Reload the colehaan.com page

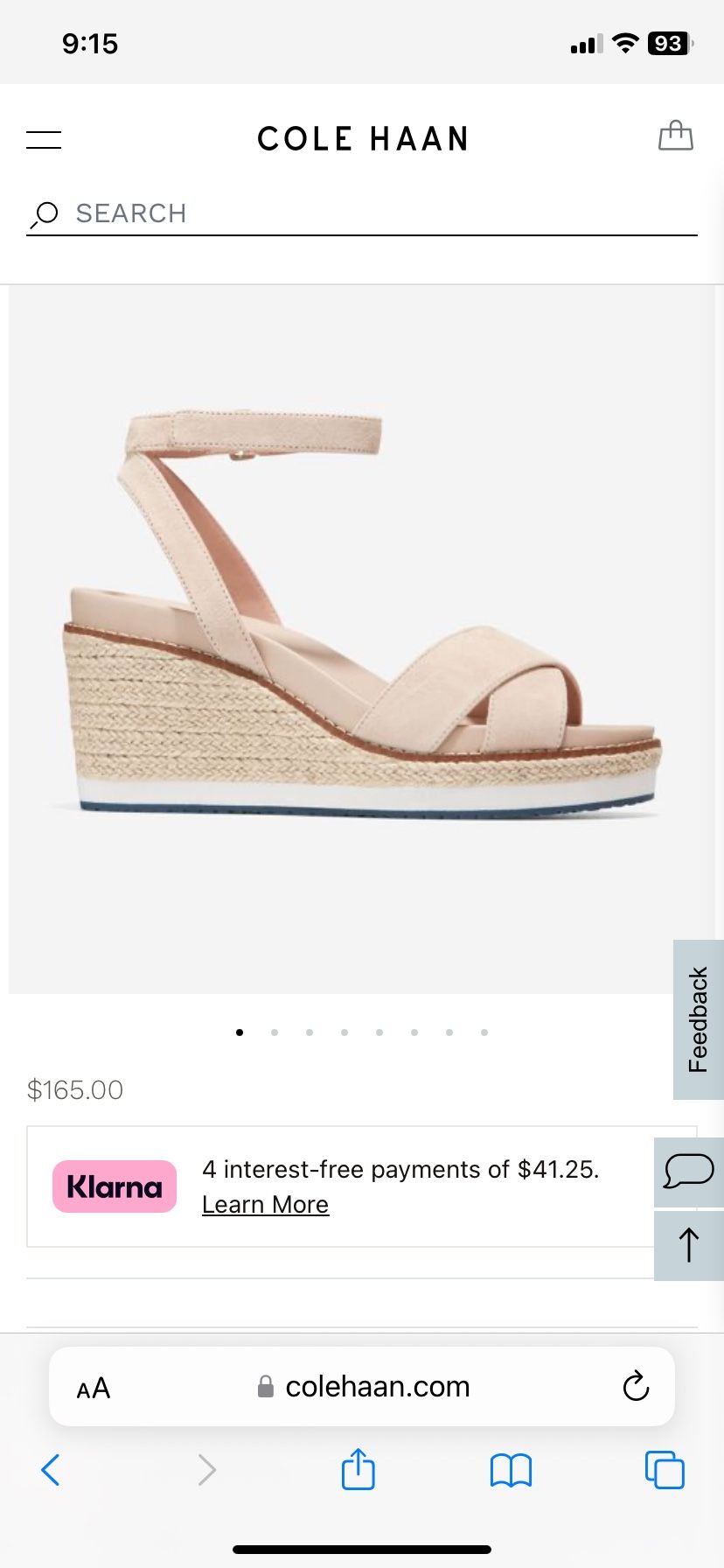[636, 1386]
